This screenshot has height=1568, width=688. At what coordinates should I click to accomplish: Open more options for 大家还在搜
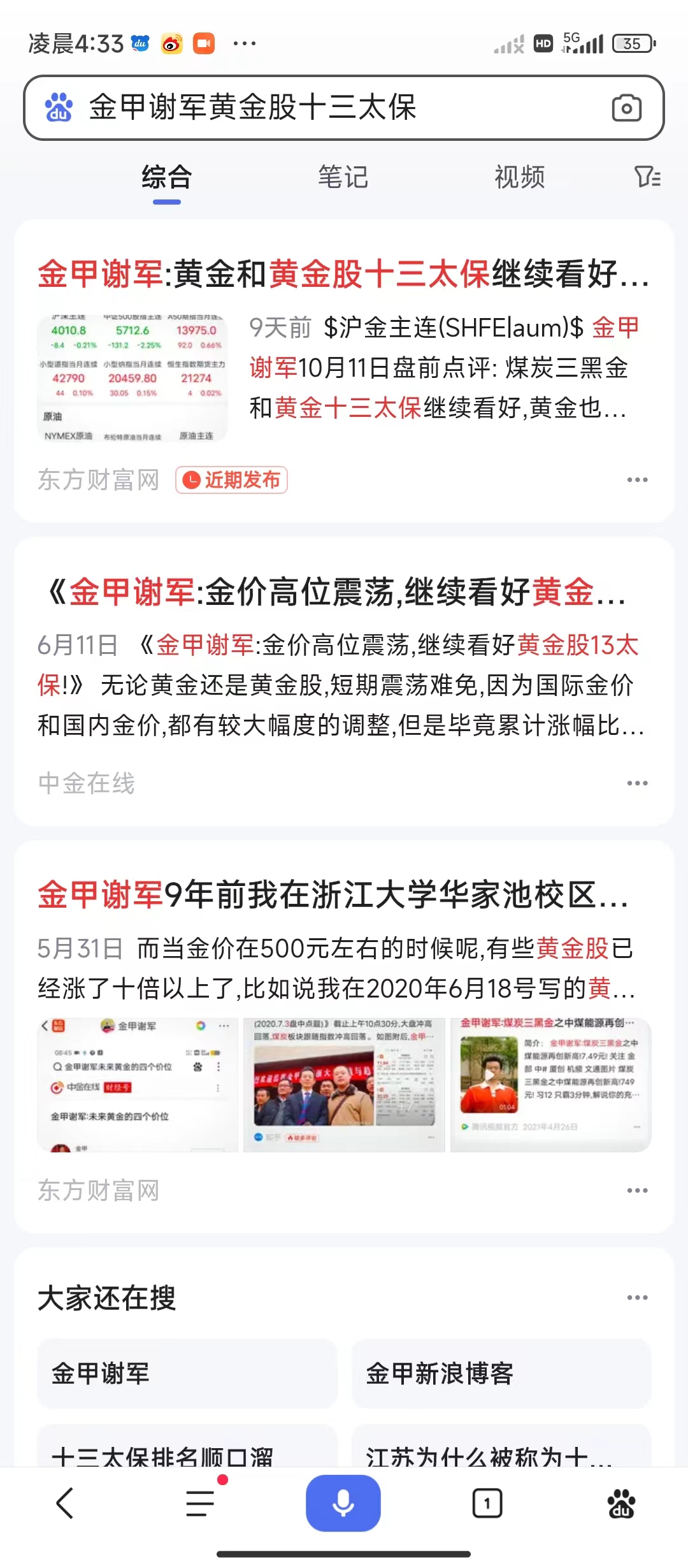pos(637,1298)
